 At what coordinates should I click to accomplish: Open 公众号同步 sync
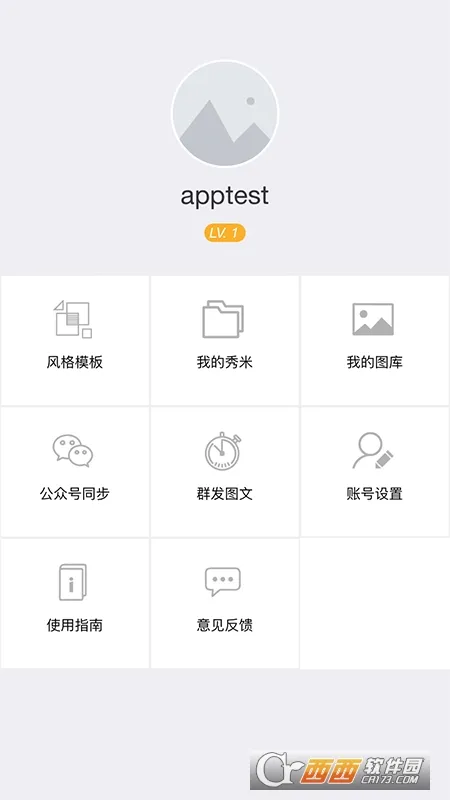pos(75,472)
